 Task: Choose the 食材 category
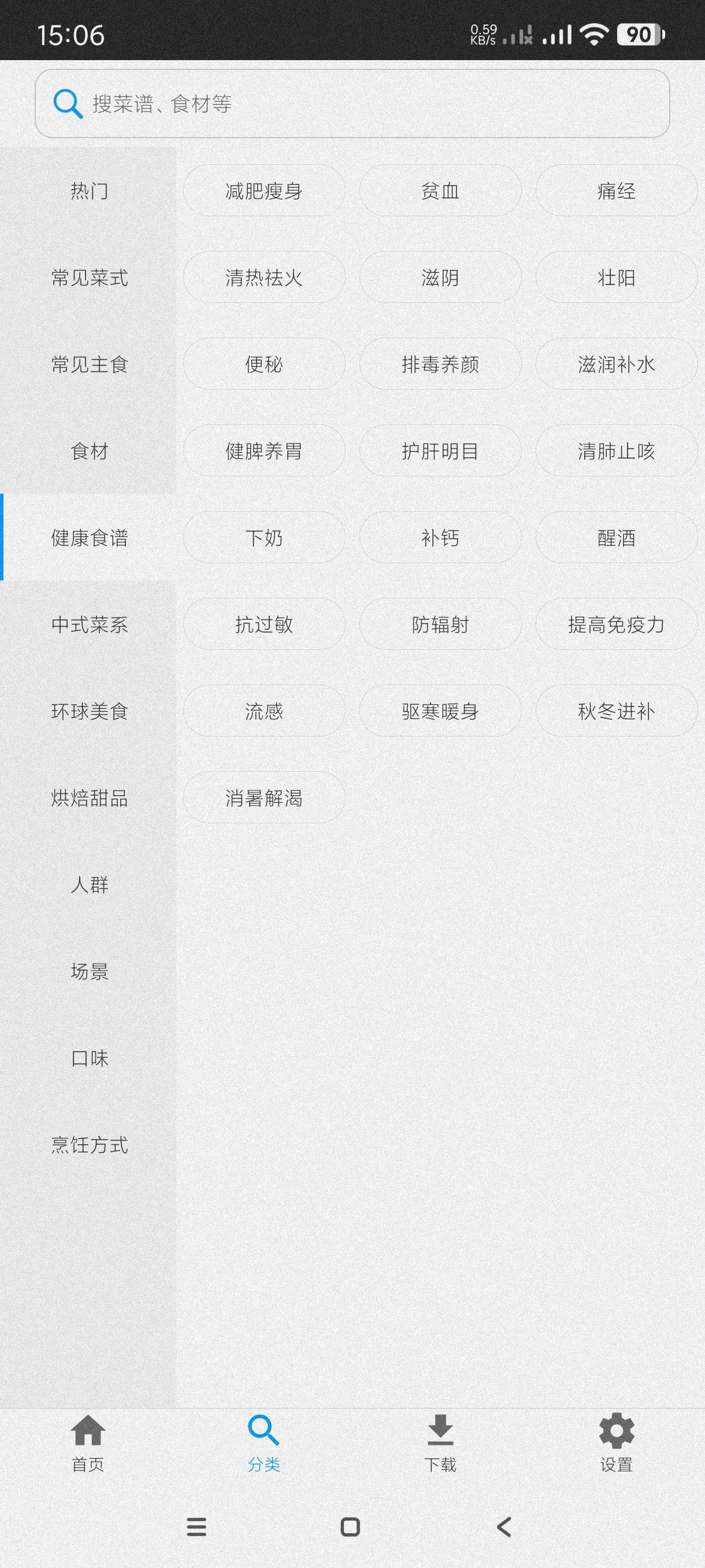[89, 451]
